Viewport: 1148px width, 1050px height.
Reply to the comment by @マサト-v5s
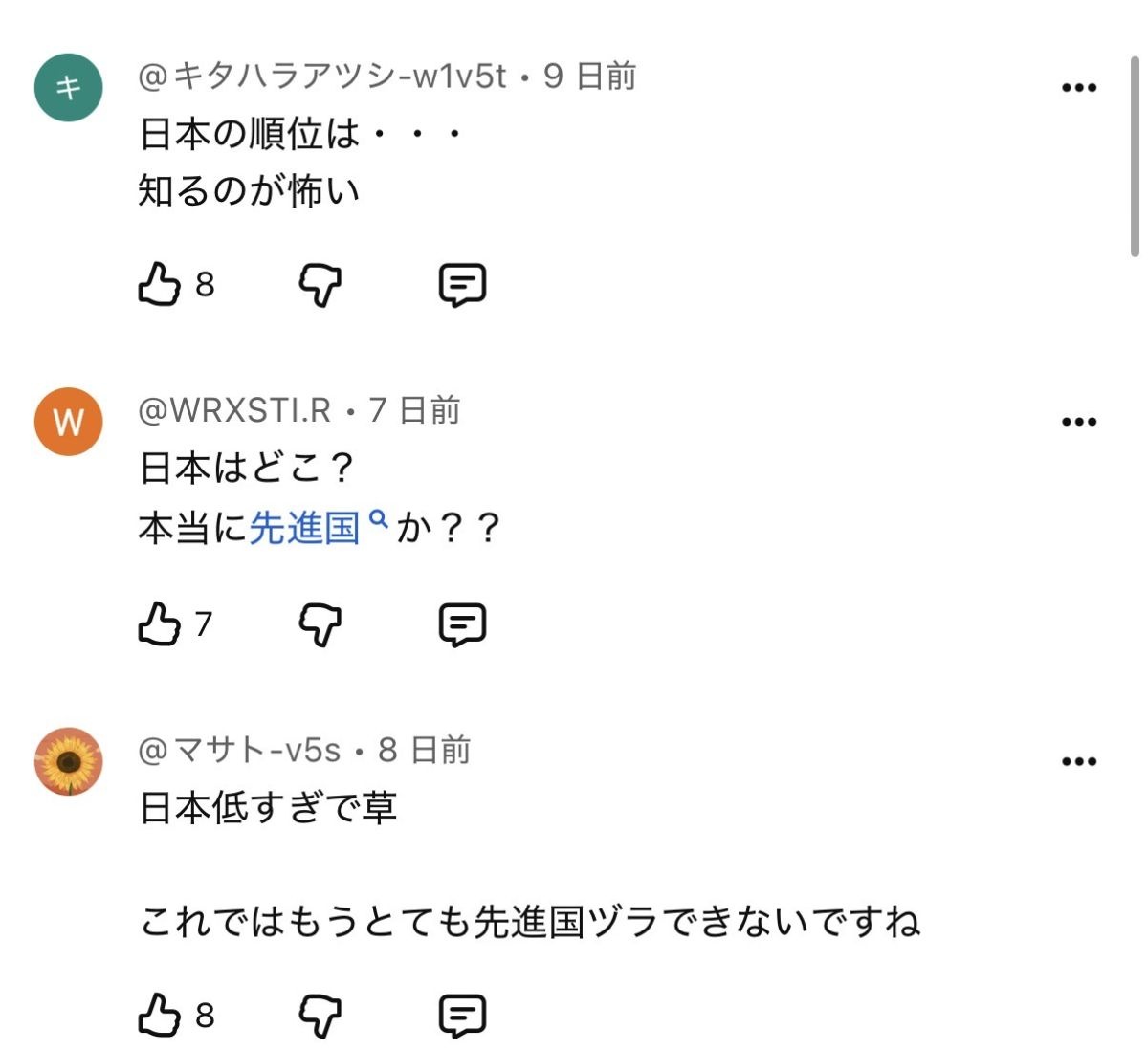click(462, 1015)
